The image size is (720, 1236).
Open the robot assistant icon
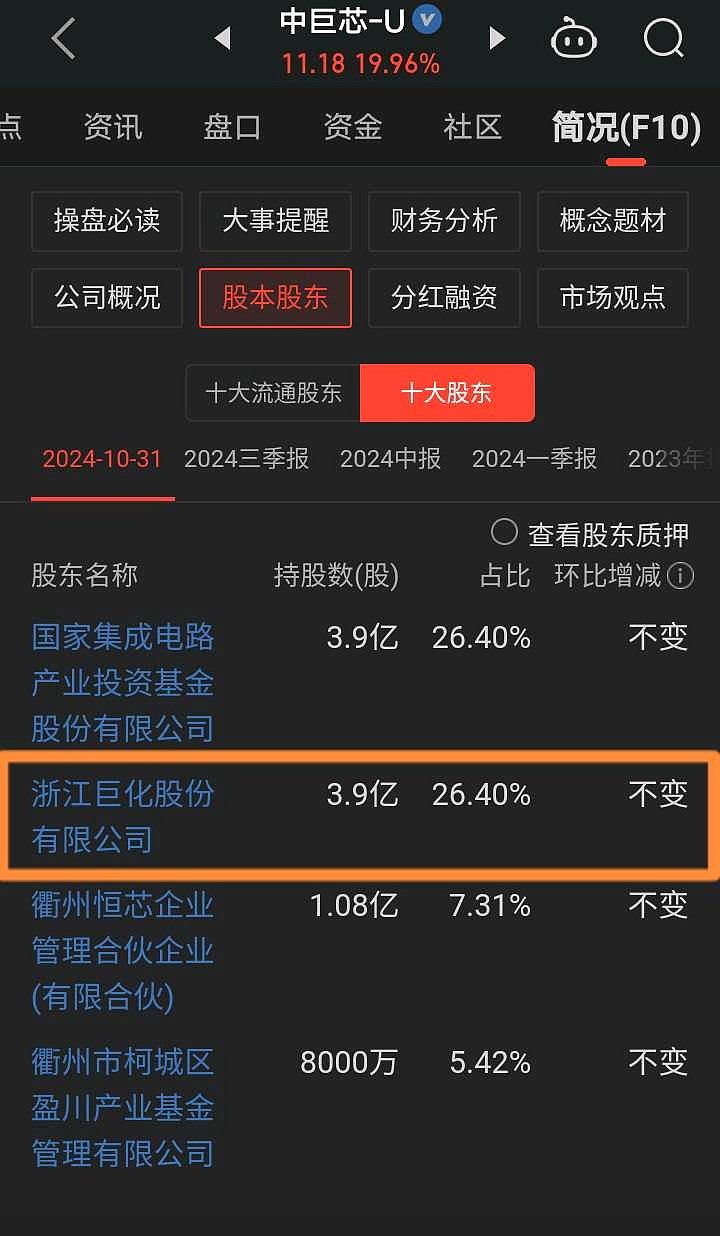tap(574, 40)
